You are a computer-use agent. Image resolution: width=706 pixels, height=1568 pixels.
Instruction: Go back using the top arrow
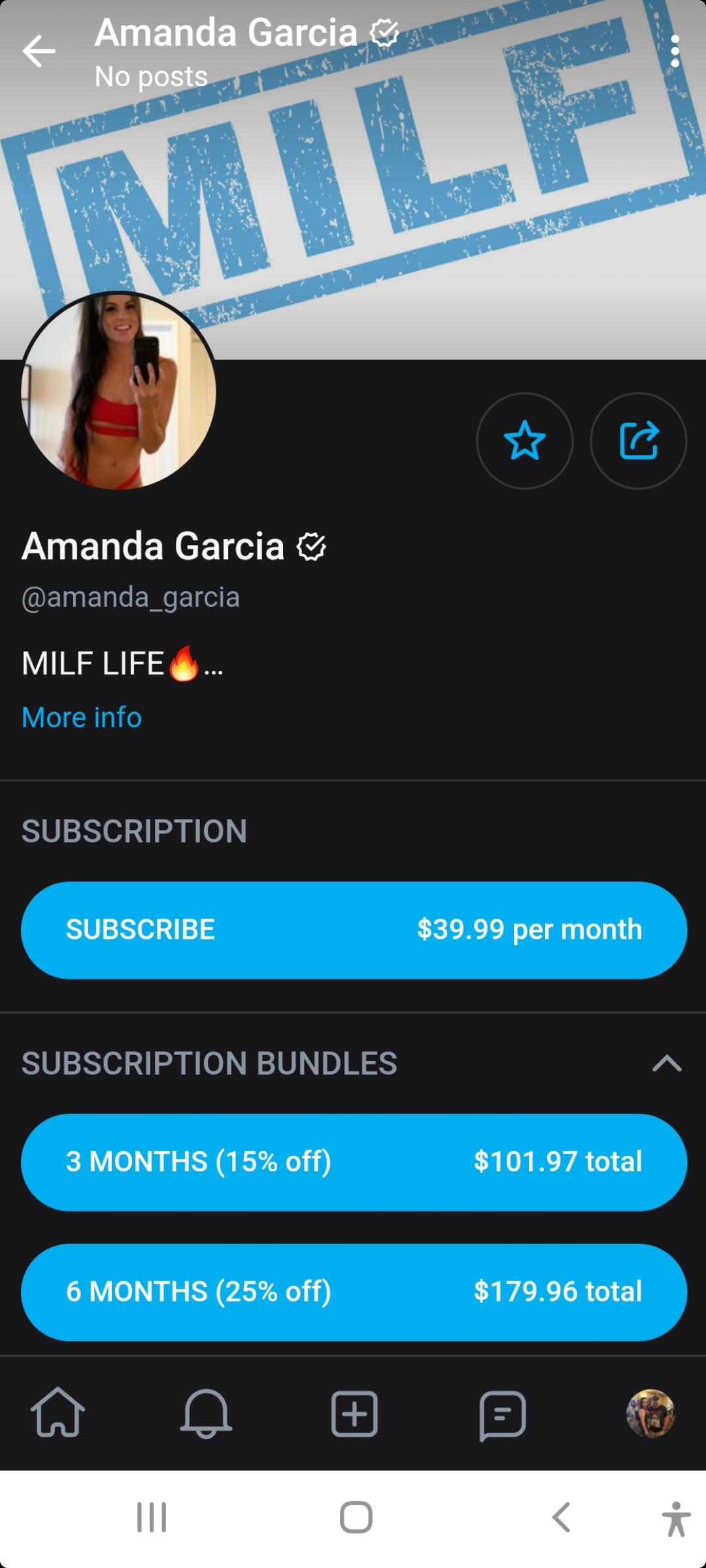coord(39,52)
